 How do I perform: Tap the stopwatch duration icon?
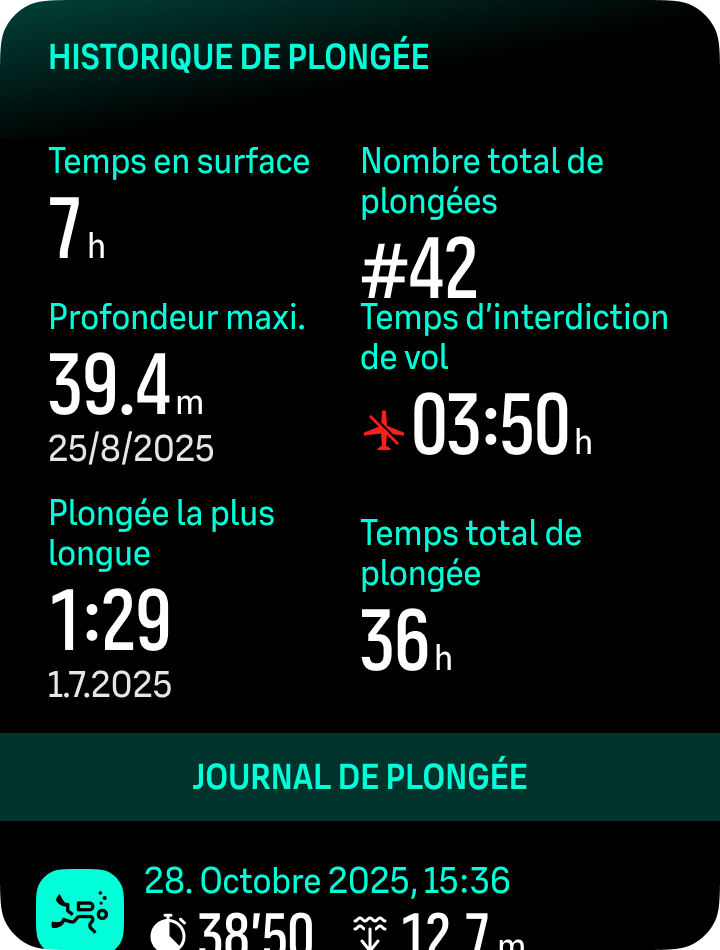click(x=172, y=928)
